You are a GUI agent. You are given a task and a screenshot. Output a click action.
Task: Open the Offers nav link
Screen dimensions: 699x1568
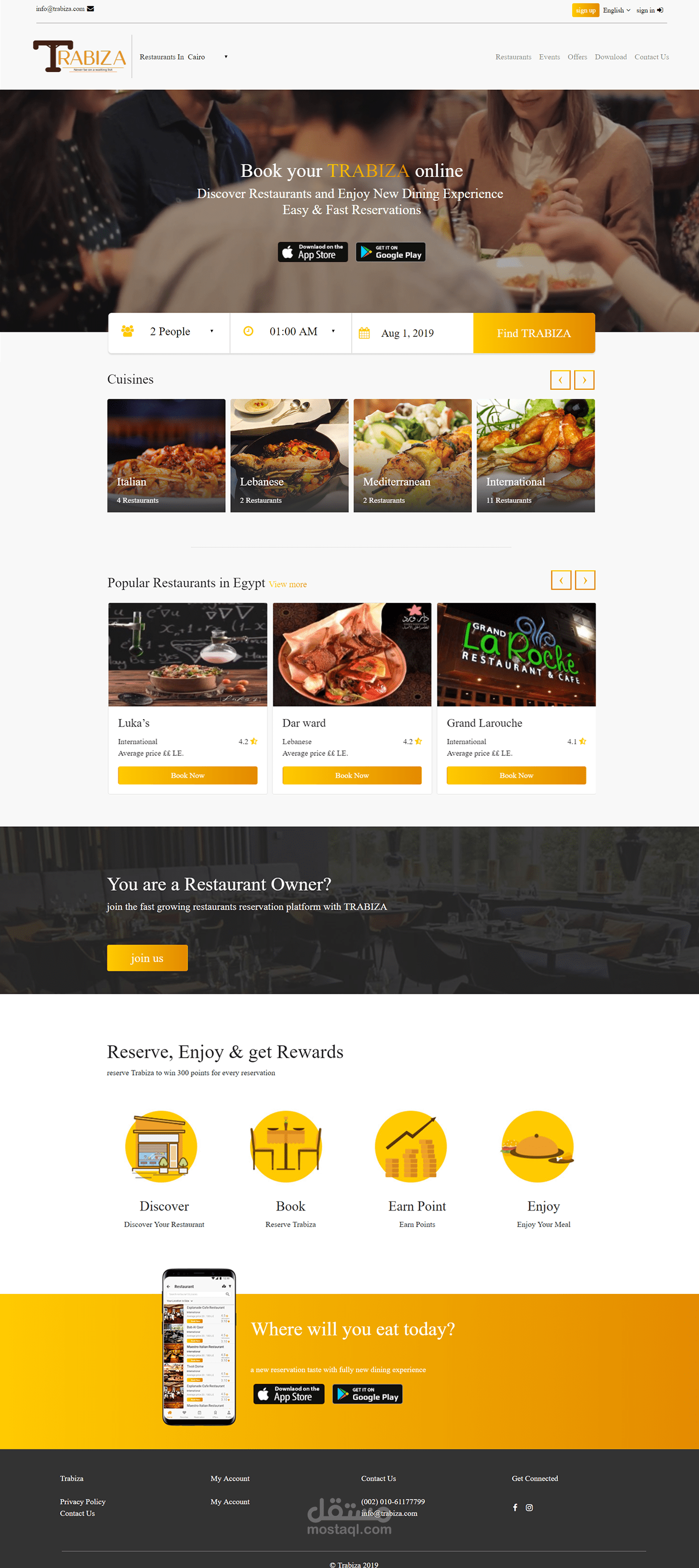[x=577, y=57]
